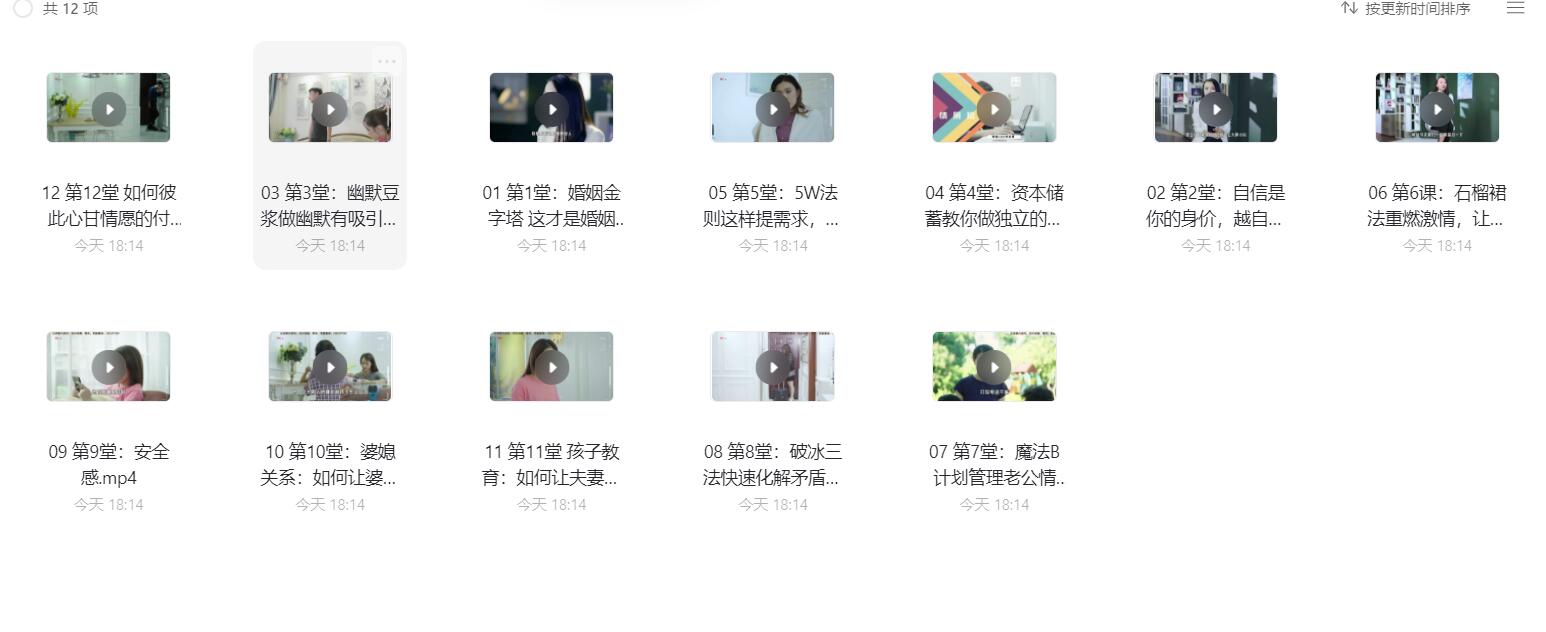1546x632 pixels.
Task: Play video 12 第12堂 如何彼此心甘情愿的付
Action: (x=109, y=108)
